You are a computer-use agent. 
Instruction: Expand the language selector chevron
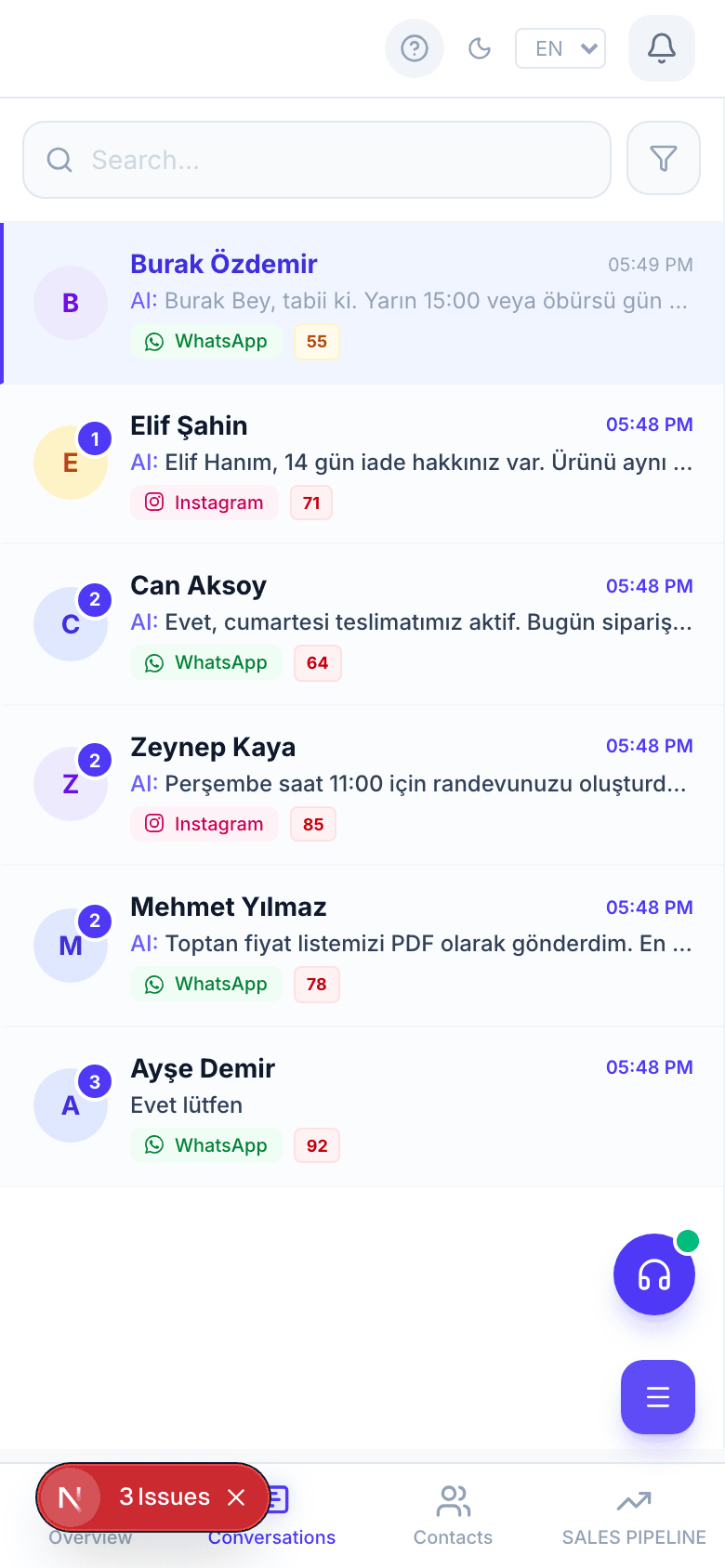[x=589, y=48]
